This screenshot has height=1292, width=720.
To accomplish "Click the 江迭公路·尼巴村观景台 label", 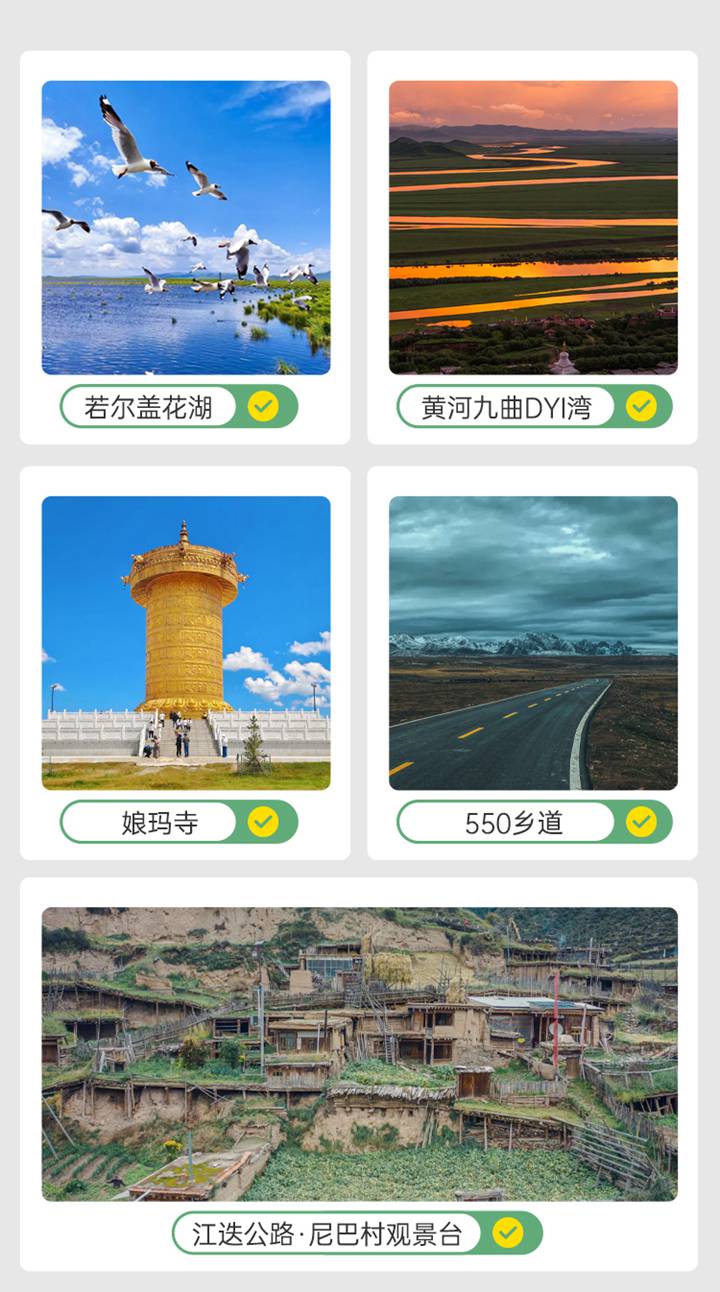I will coord(330,1233).
